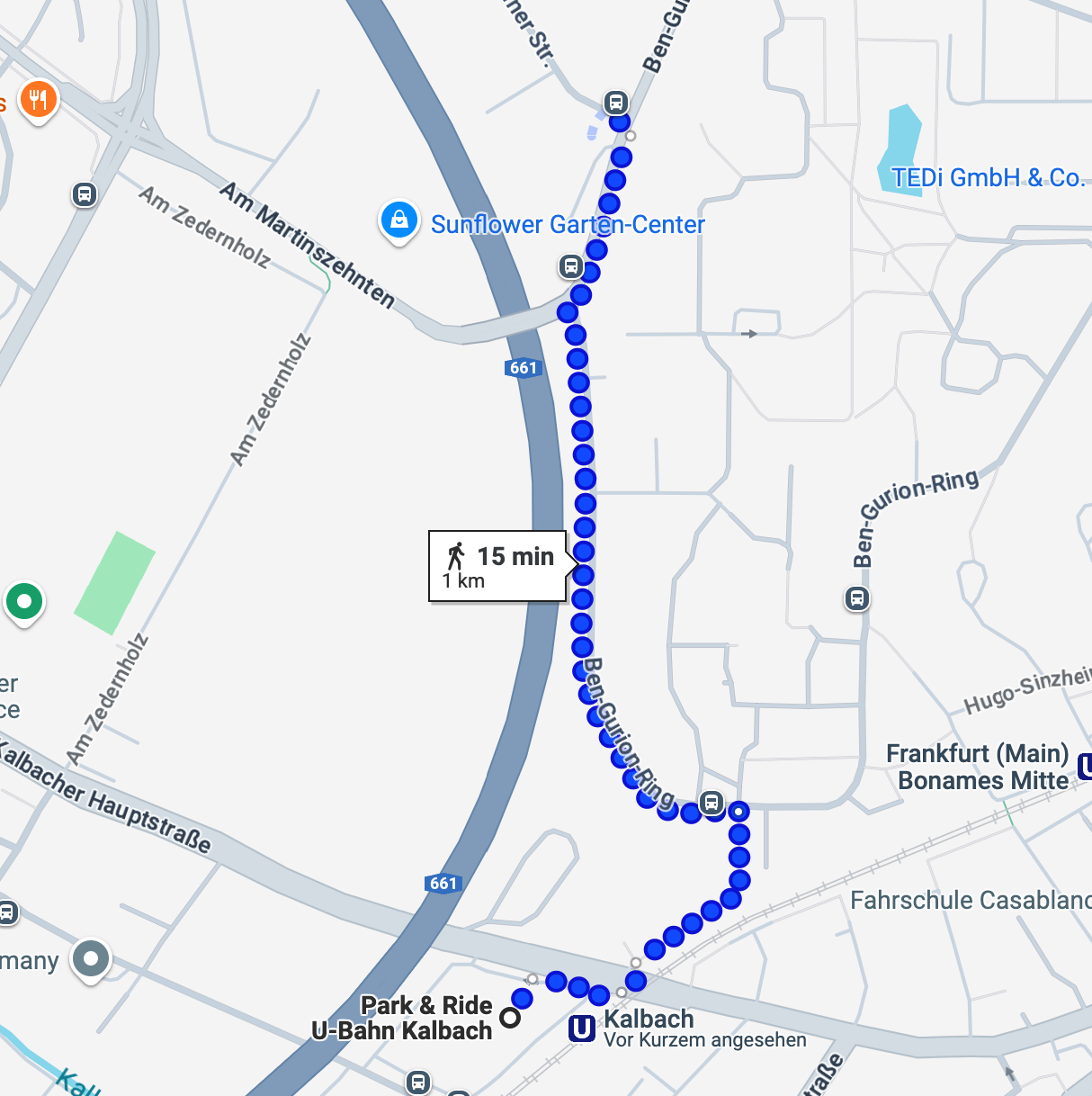The width and height of the screenshot is (1092, 1096).
Task: Open the bus stop on the far left road
Action: 85,194
